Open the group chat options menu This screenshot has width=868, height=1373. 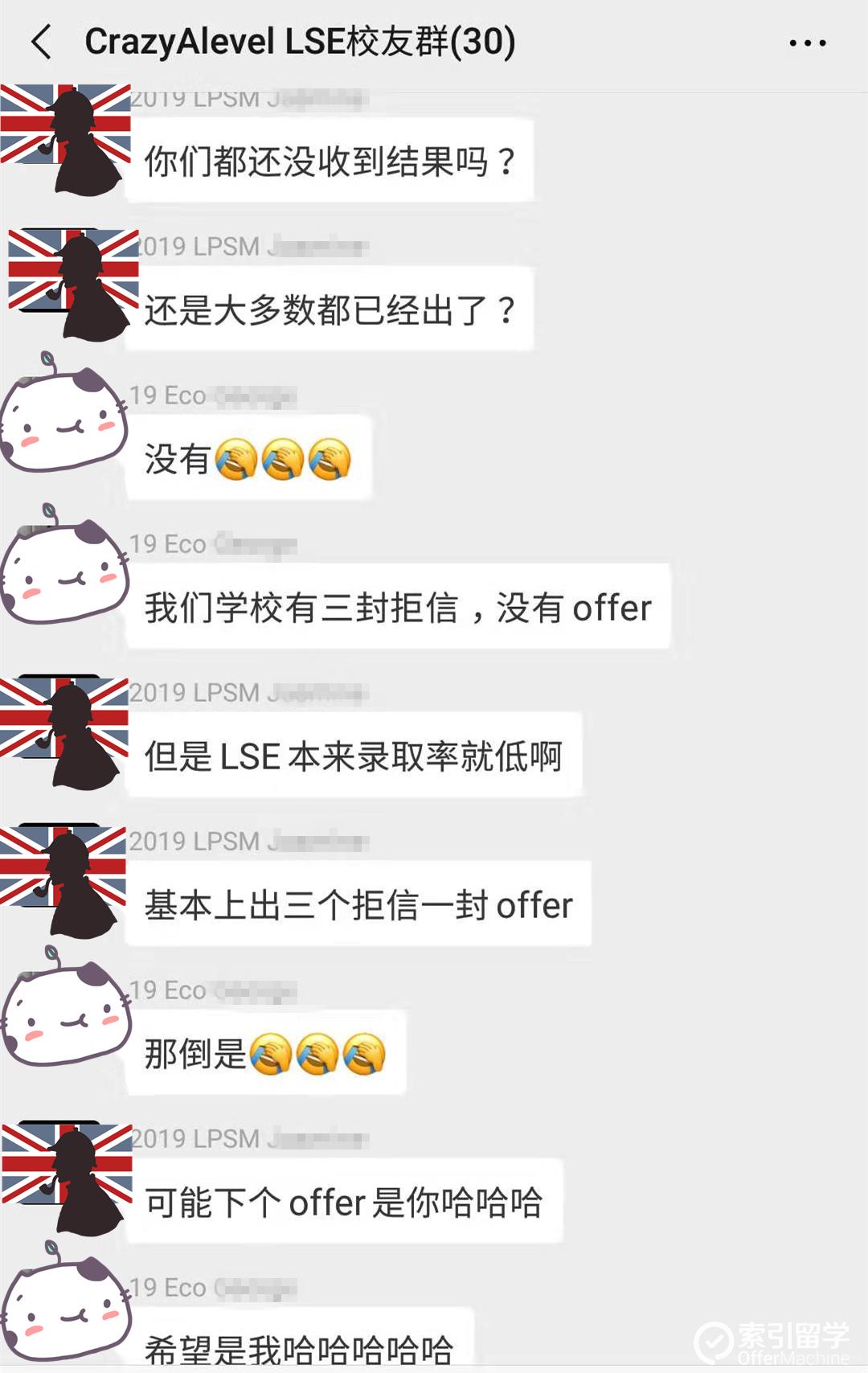pos(807,43)
